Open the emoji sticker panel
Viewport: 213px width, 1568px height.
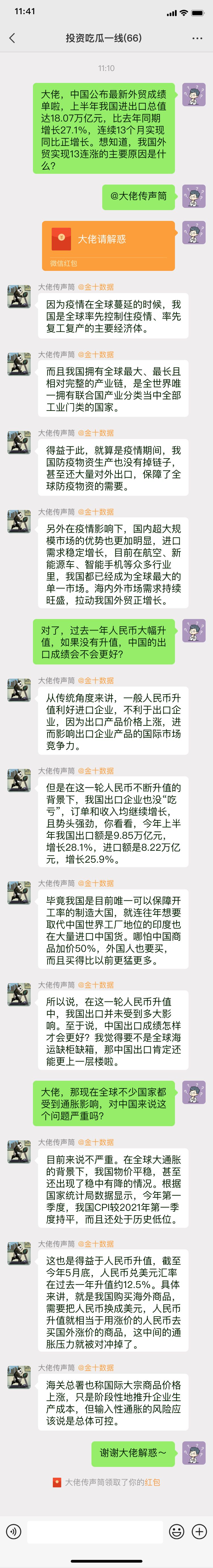pos(176,1531)
